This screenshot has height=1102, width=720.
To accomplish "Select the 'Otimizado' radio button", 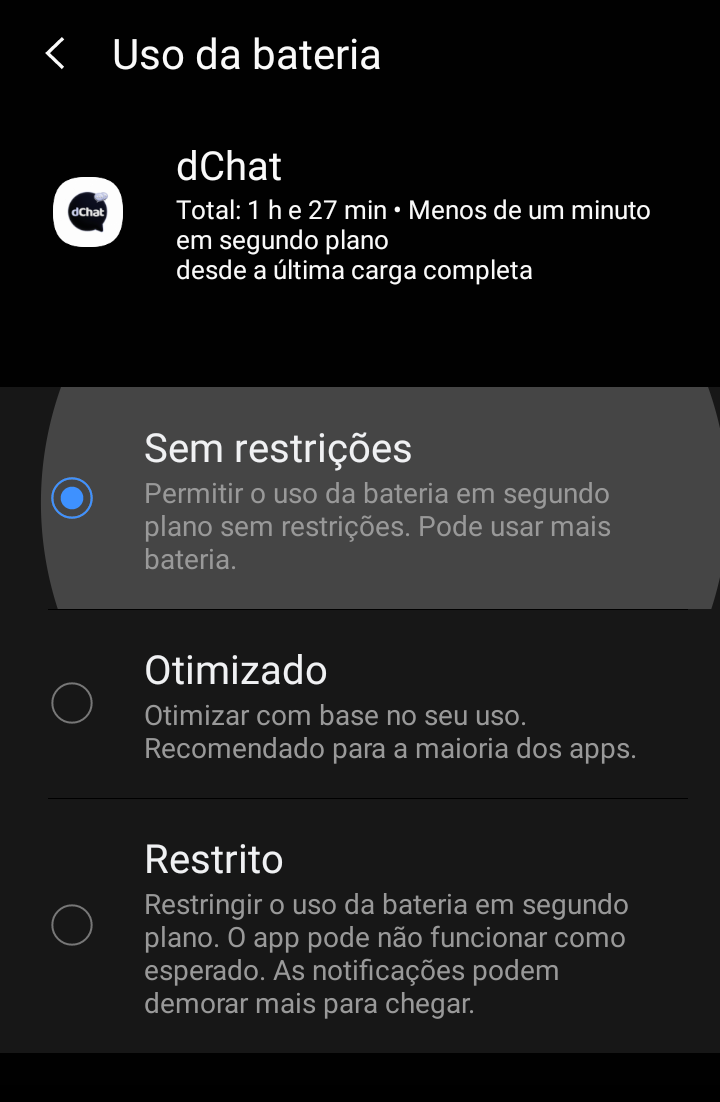I will tap(71, 703).
